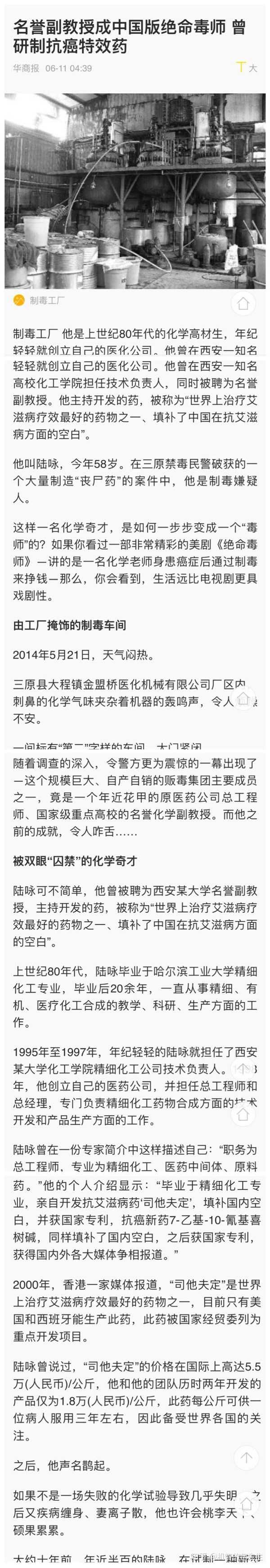
Task: Tap the floating home button beside the 制毒工厂 caption
Action: [243, 303]
